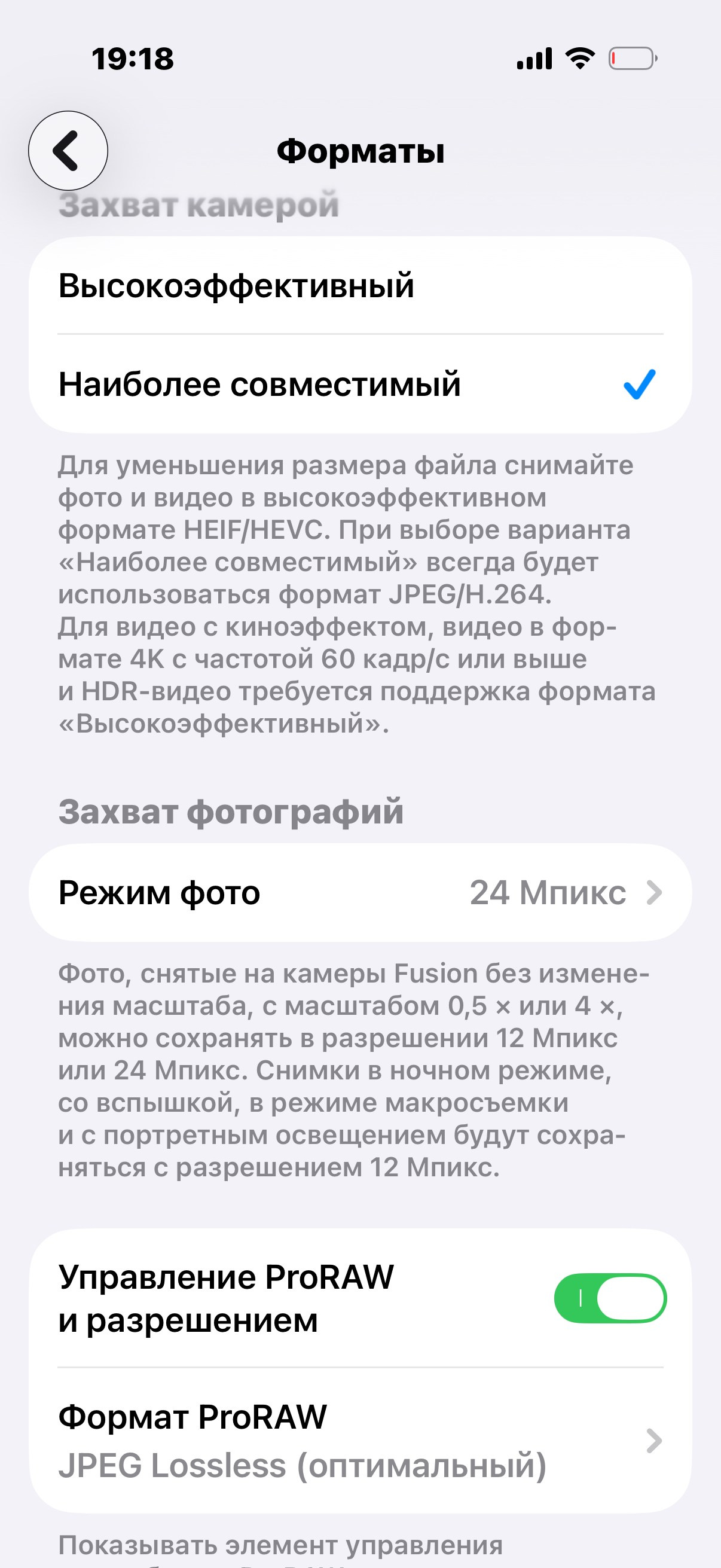Expand Режим фото via its chevron
721x1568 pixels.
tap(655, 892)
